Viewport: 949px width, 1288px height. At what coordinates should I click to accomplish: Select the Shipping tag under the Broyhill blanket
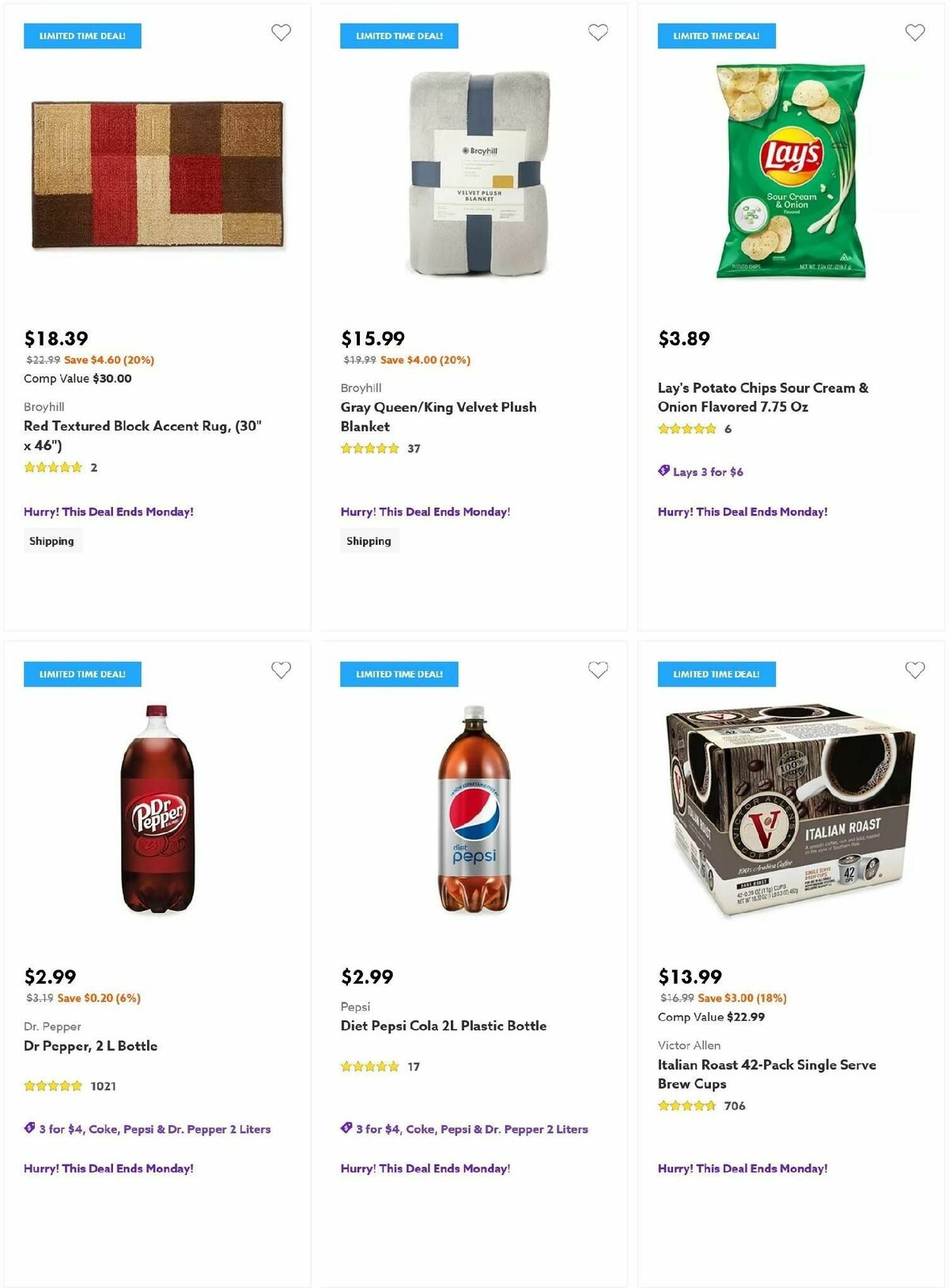click(369, 541)
